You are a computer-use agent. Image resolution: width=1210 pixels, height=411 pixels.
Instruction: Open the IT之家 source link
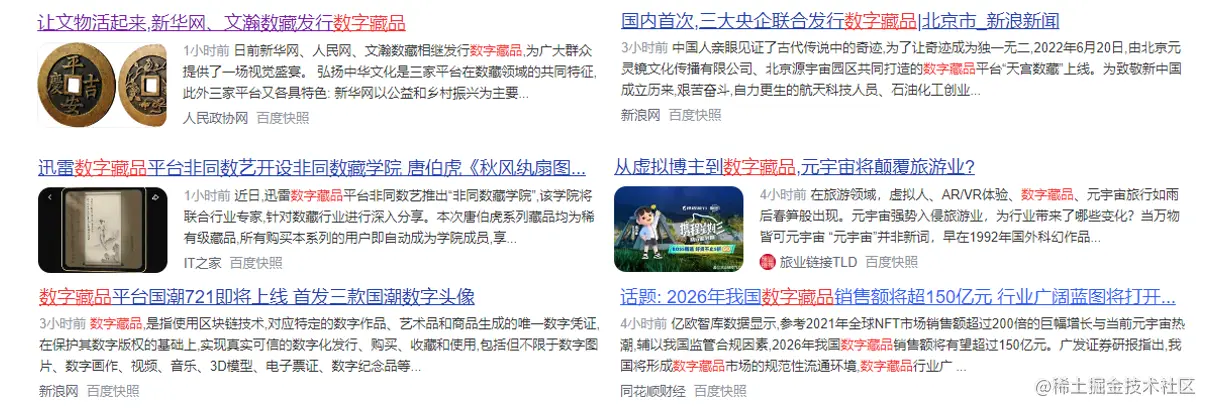(x=200, y=262)
